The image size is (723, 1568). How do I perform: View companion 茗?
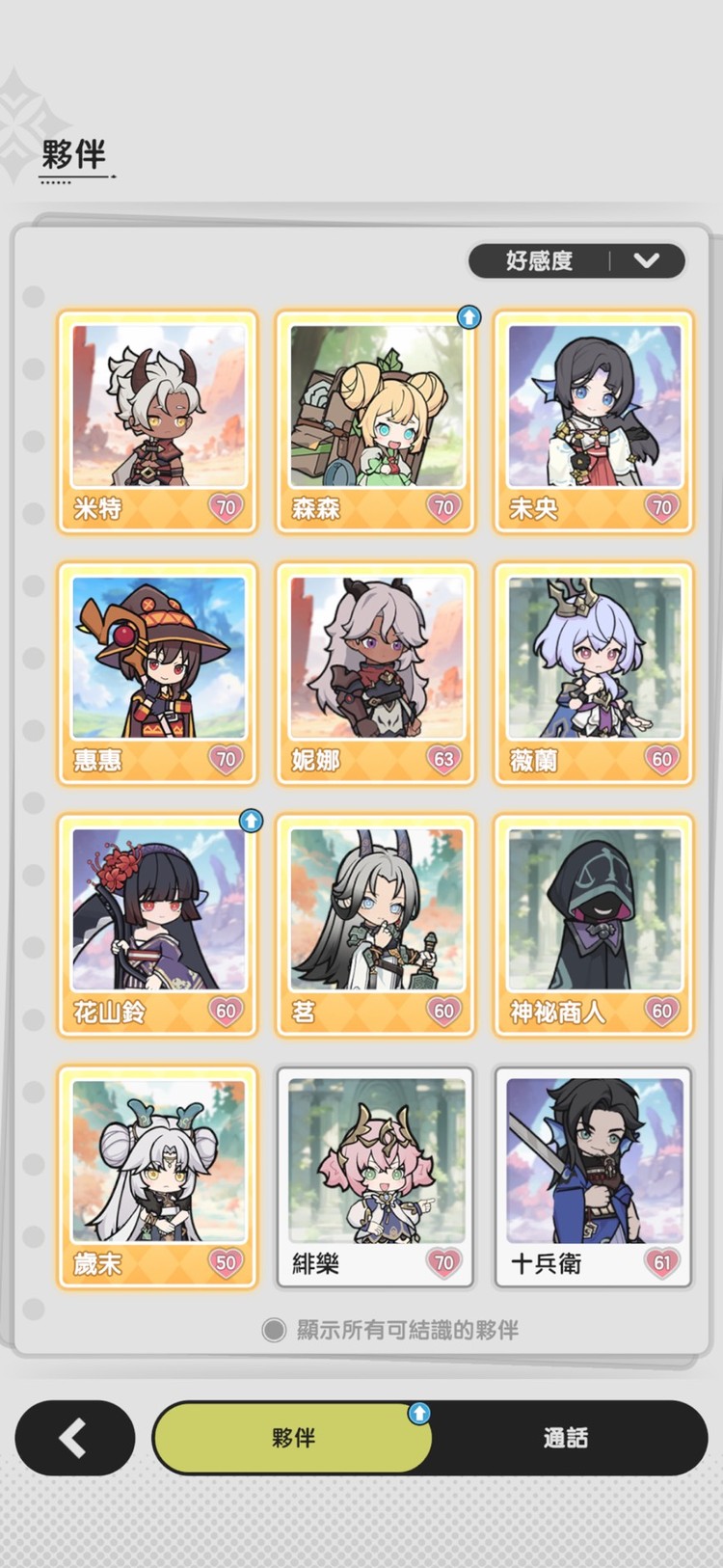click(375, 926)
